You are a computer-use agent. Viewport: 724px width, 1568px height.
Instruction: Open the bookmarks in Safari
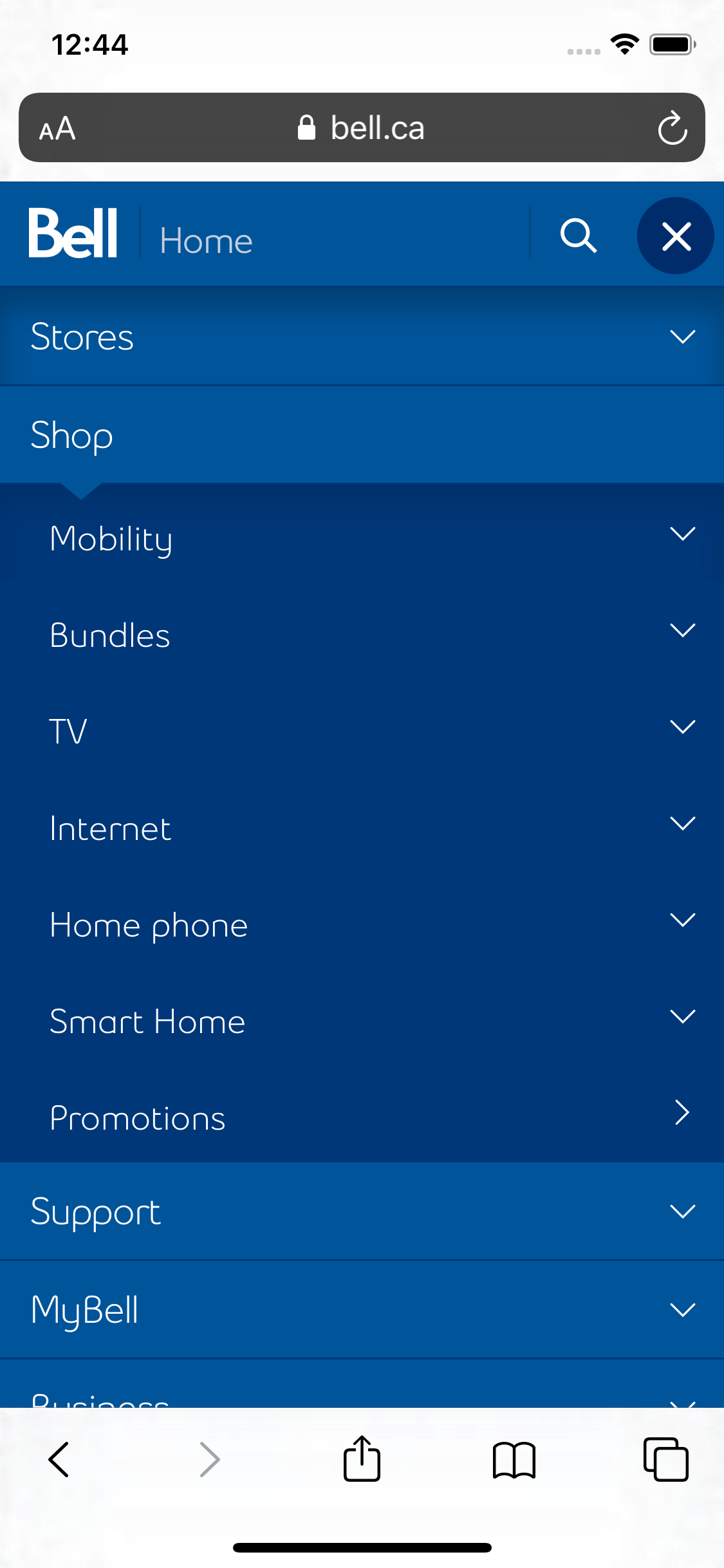pyautogui.click(x=514, y=1459)
